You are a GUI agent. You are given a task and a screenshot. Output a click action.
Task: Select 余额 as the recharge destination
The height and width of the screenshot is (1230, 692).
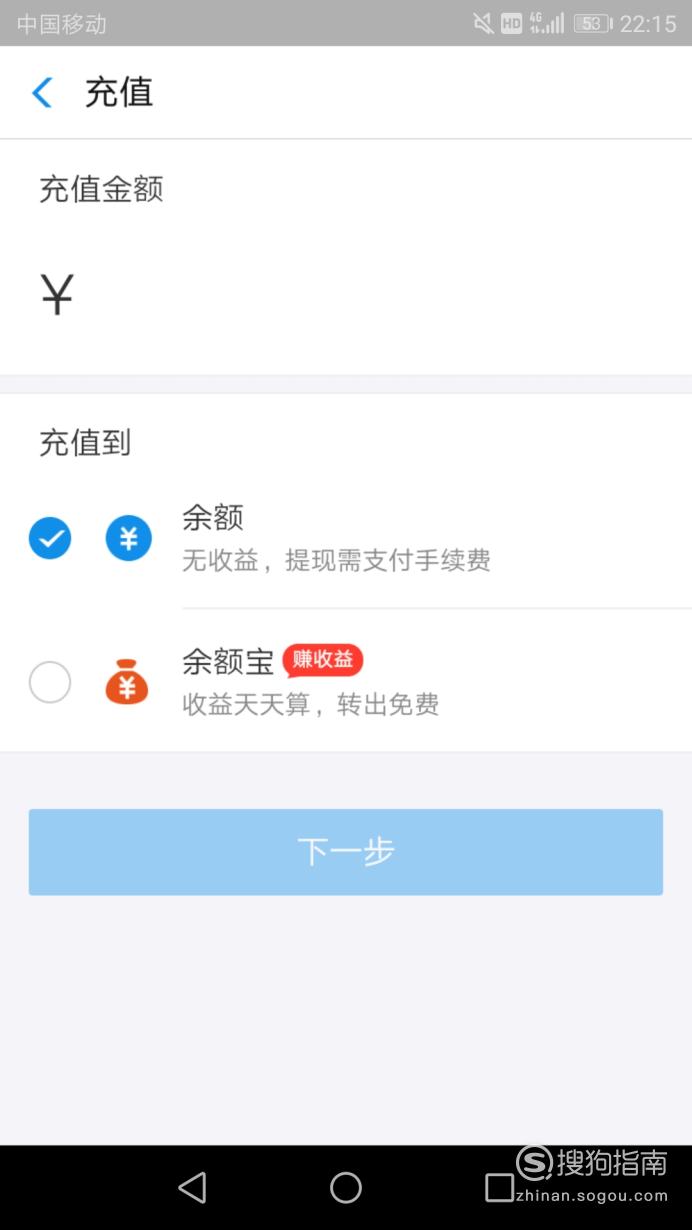[x=346, y=538]
